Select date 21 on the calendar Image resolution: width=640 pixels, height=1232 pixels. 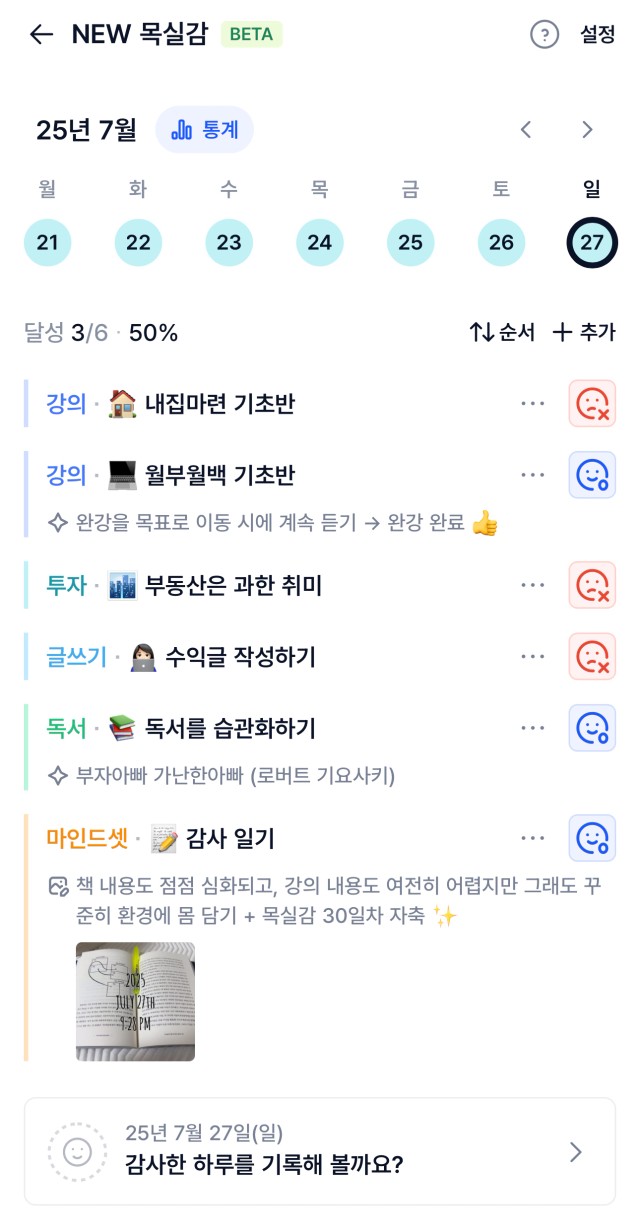click(x=47, y=242)
